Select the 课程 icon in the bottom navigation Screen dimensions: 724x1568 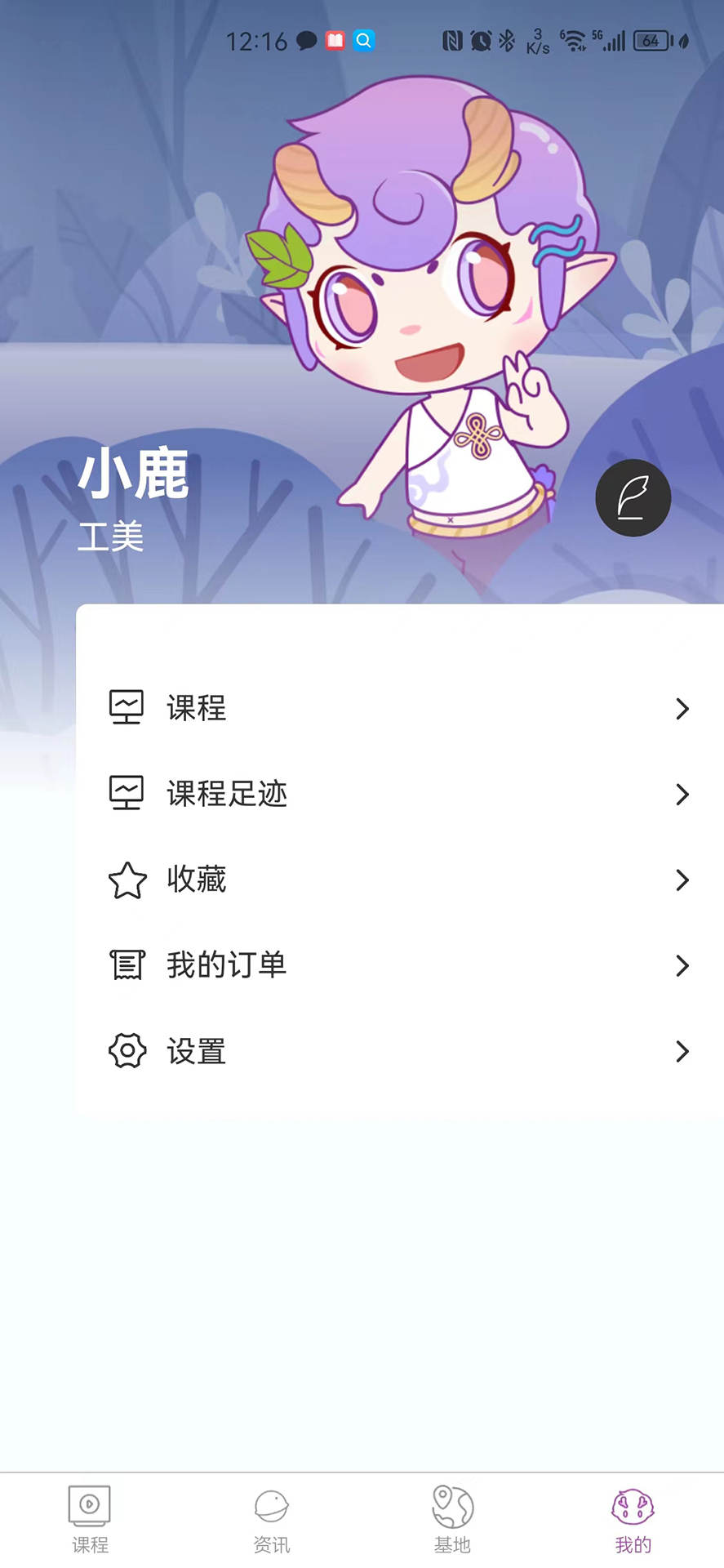click(x=89, y=1507)
